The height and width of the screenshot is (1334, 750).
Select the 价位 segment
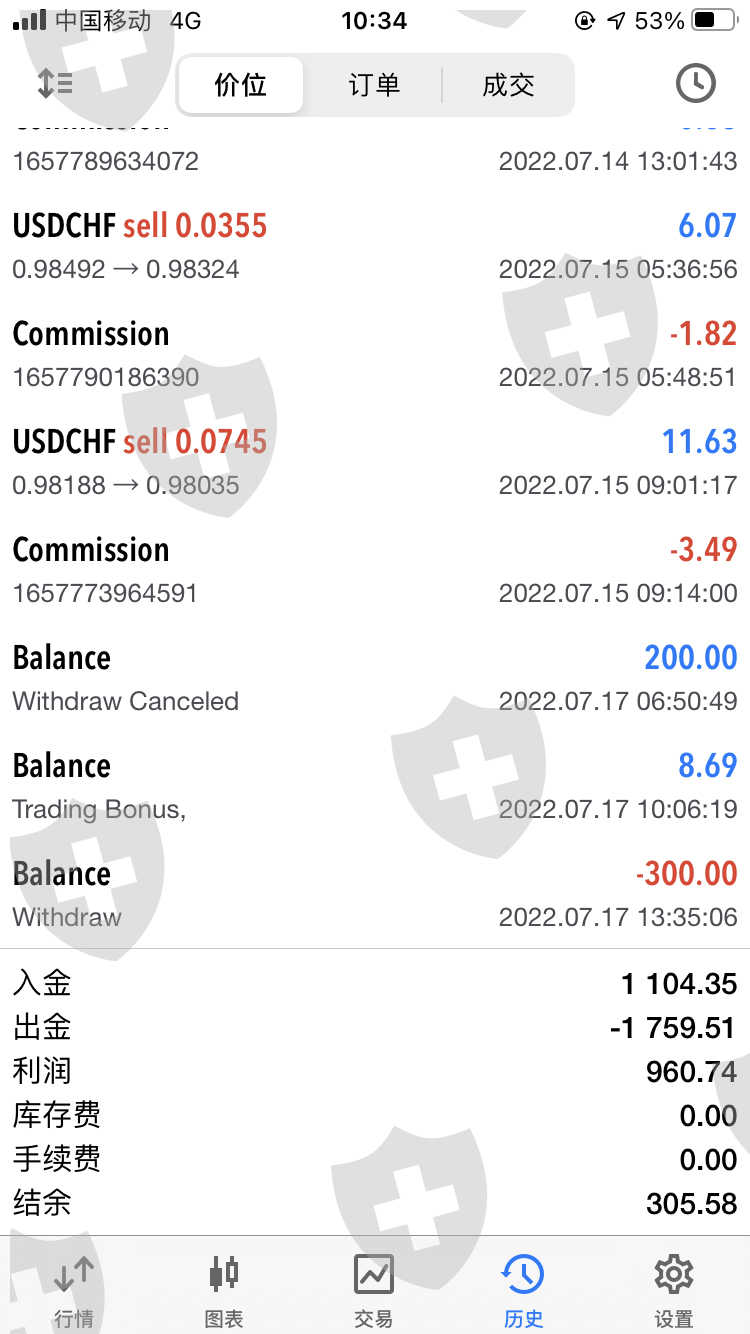click(x=241, y=85)
